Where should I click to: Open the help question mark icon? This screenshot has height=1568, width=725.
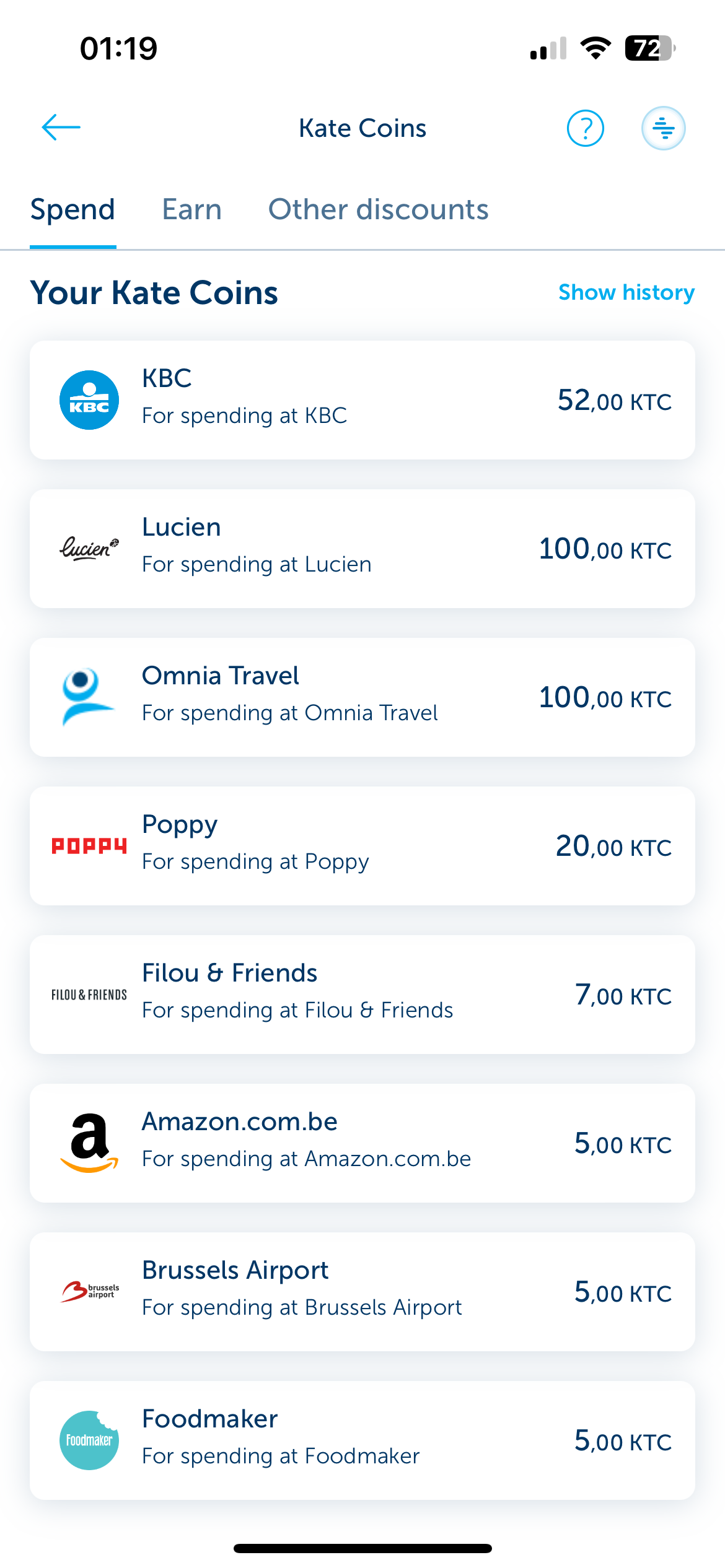pos(585,128)
